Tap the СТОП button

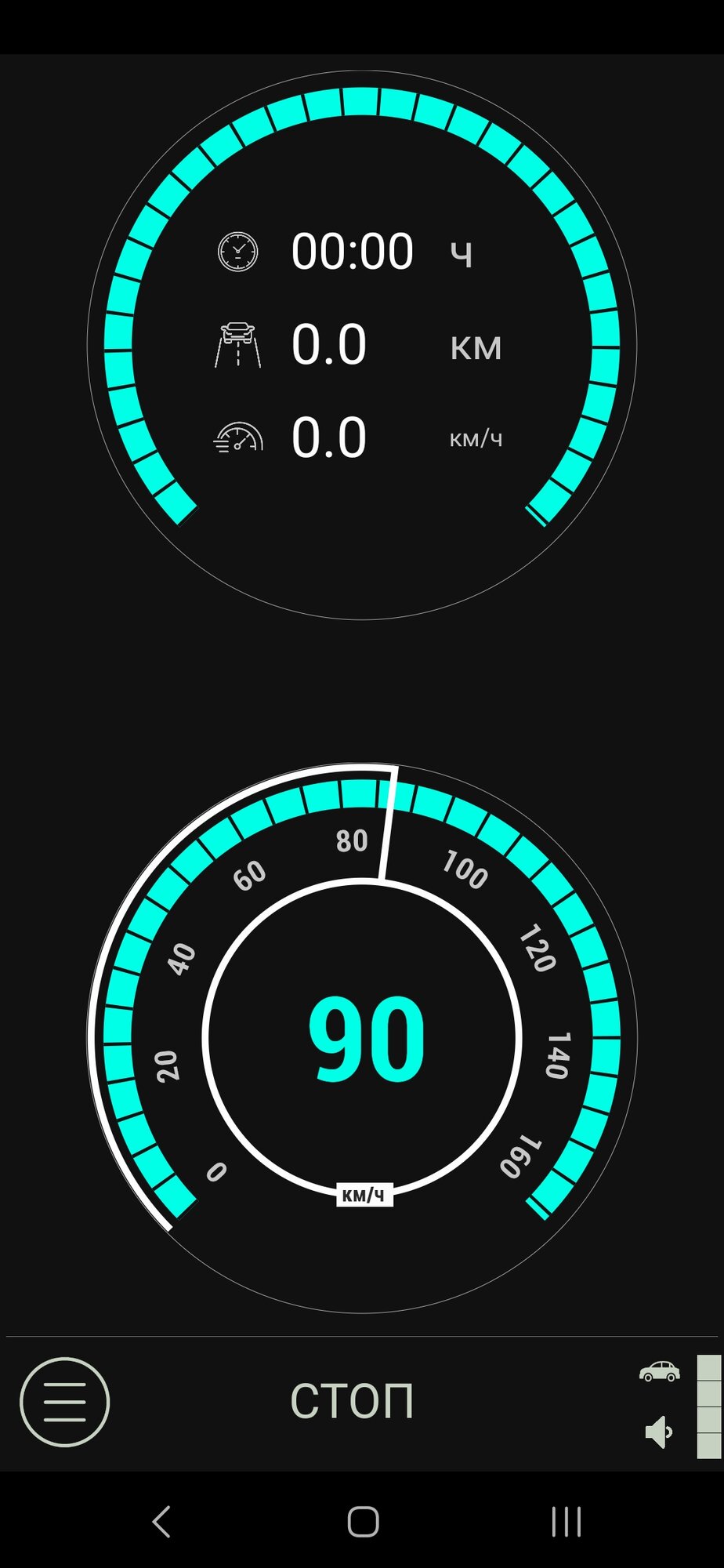(352, 1401)
